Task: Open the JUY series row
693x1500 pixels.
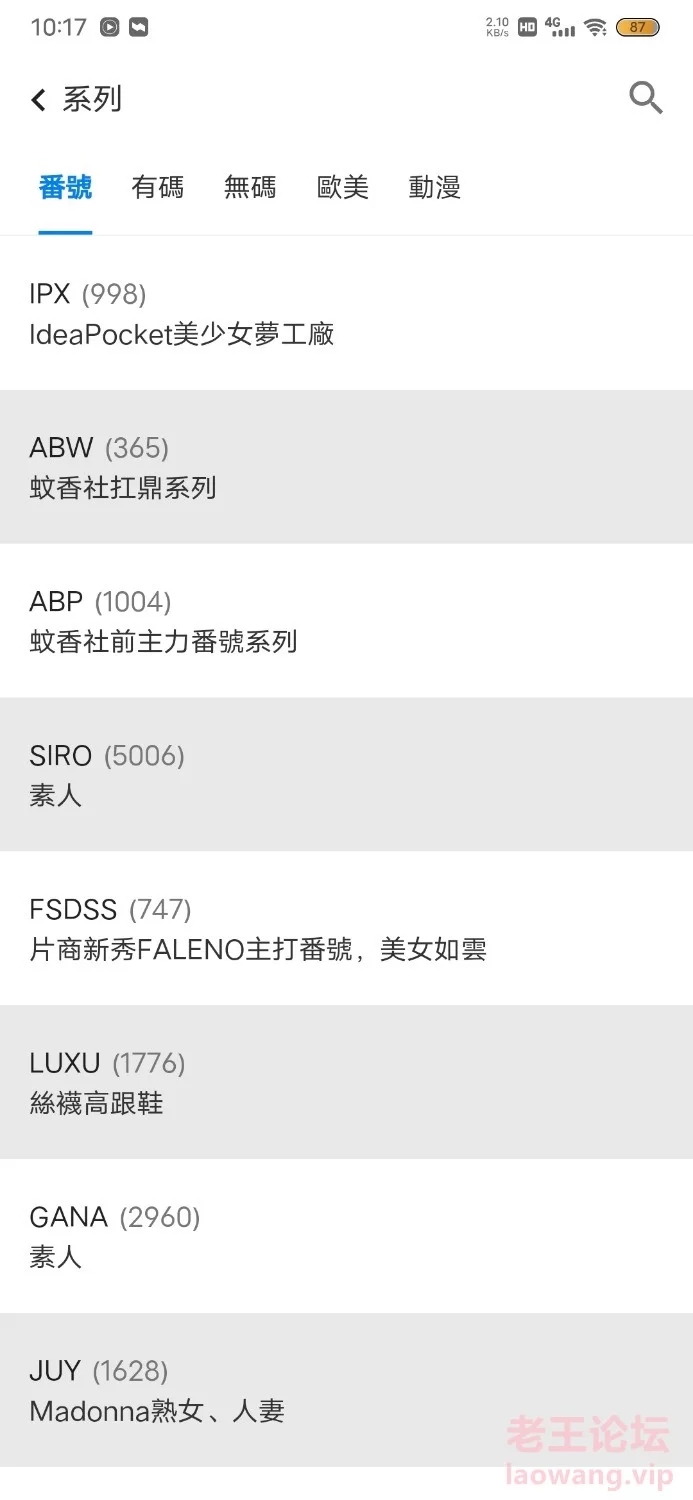Action: 346,1391
